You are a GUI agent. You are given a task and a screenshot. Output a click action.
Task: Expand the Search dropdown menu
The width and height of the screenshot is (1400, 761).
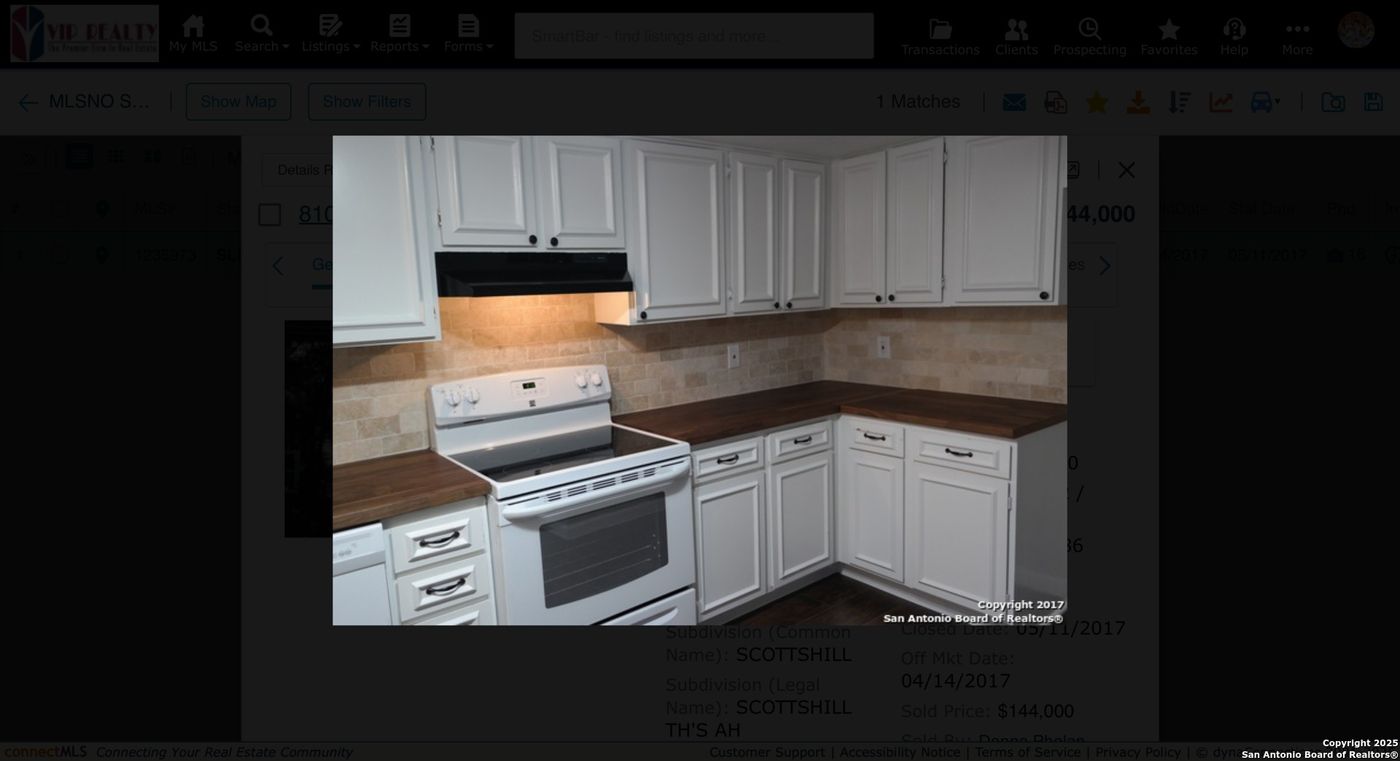pyautogui.click(x=262, y=34)
